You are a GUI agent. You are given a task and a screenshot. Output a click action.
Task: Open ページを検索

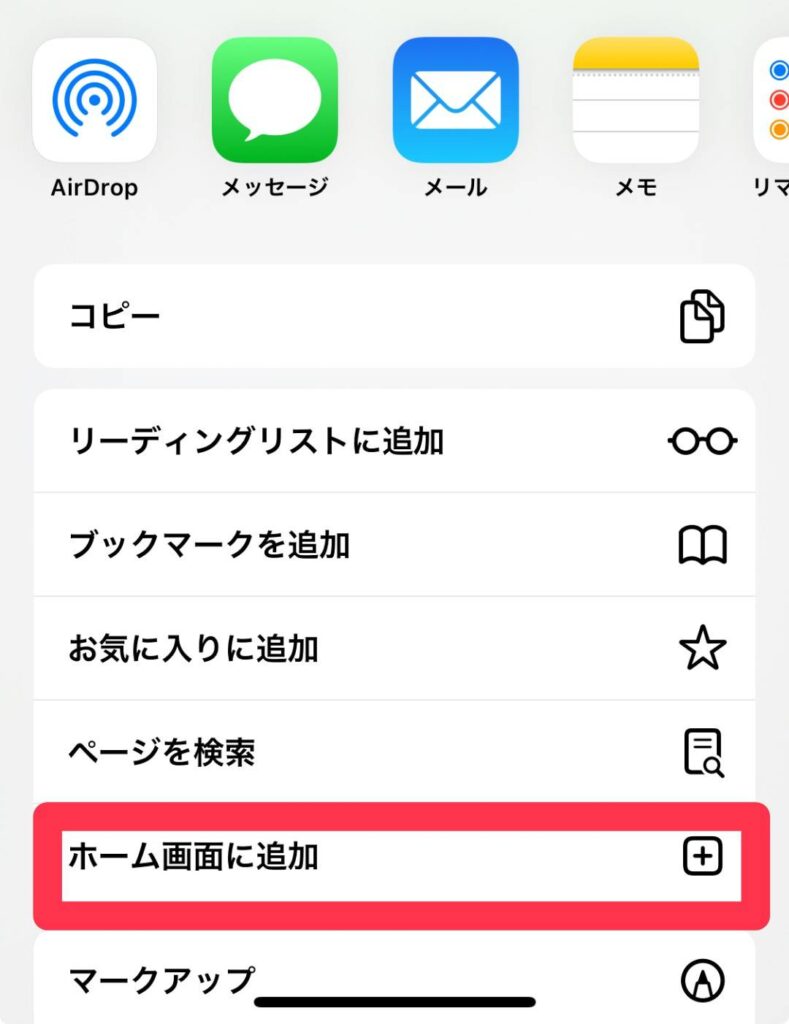click(394, 752)
